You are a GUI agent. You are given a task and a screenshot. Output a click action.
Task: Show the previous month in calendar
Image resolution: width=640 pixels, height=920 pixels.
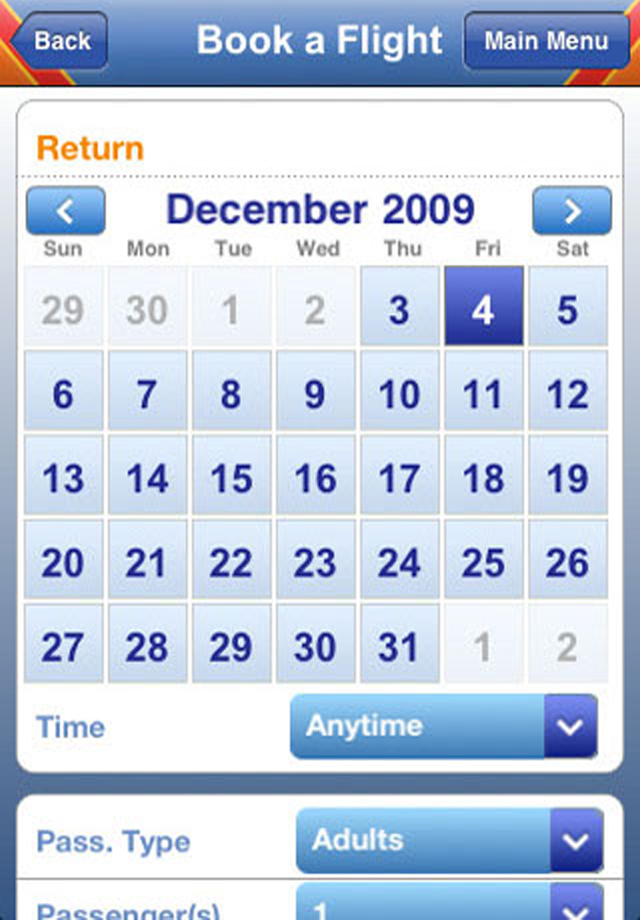click(65, 211)
